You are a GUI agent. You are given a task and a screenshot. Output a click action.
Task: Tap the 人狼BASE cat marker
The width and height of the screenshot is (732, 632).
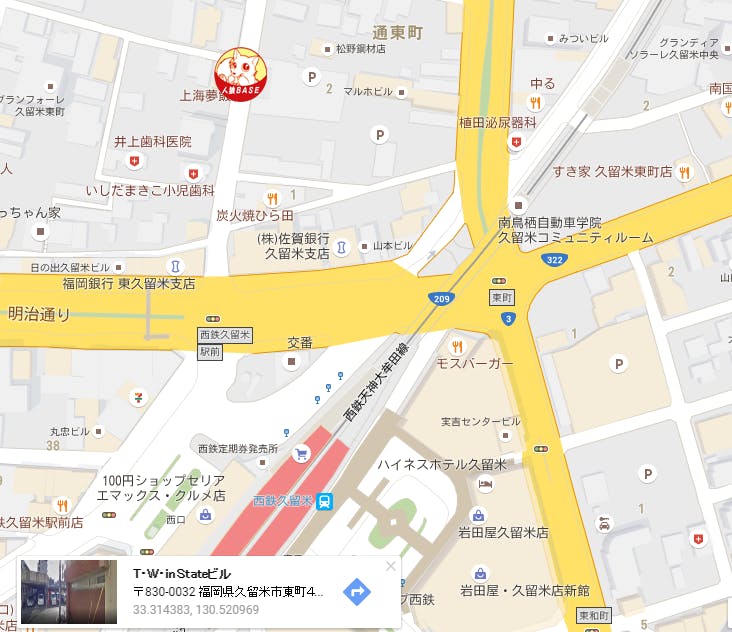[x=240, y=71]
